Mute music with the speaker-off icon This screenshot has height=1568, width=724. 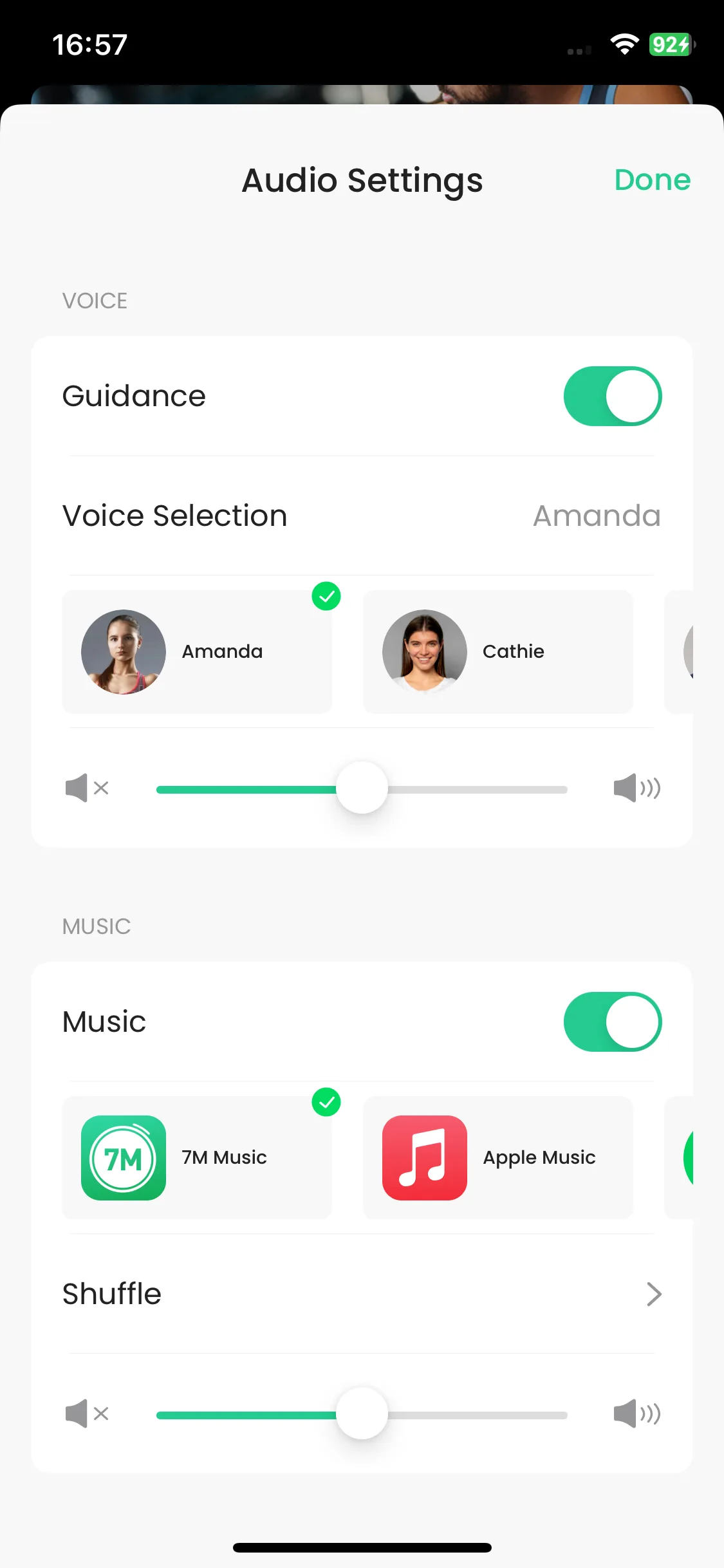(87, 1414)
